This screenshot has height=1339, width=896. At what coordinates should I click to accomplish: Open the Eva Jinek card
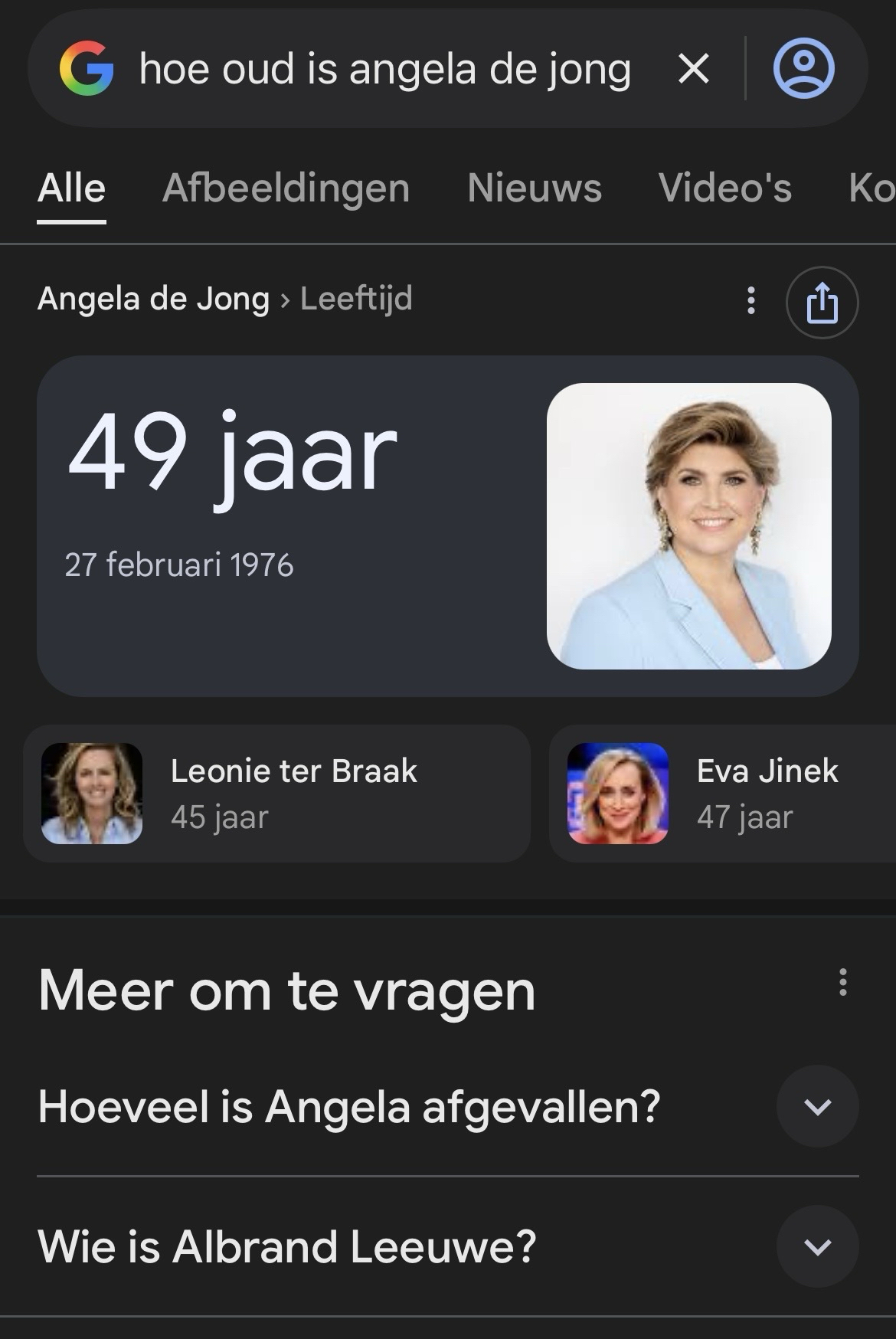tap(722, 794)
